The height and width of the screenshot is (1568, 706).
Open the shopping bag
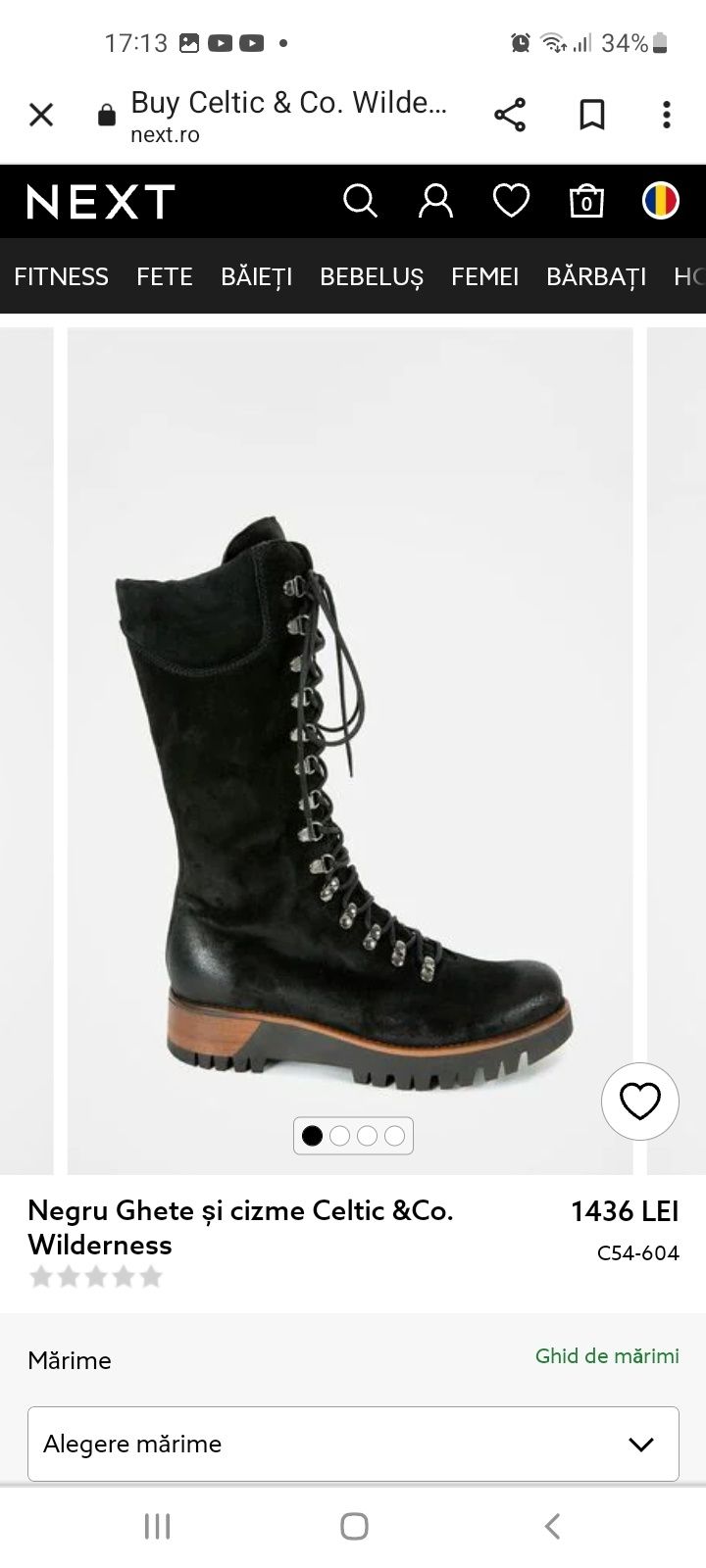coord(586,202)
